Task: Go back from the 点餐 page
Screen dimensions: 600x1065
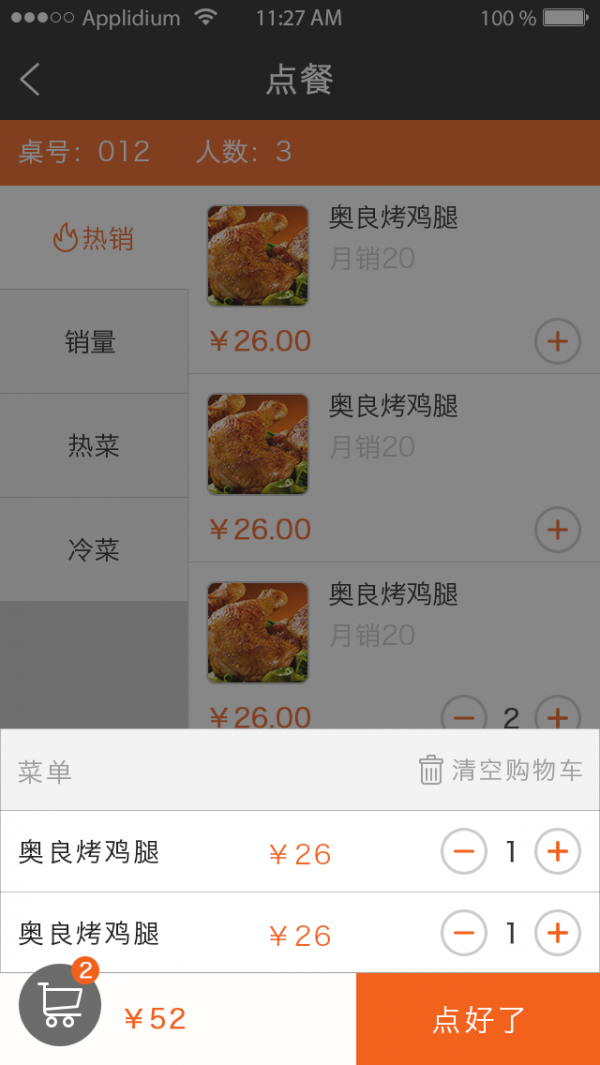Action: pyautogui.click(x=30, y=79)
